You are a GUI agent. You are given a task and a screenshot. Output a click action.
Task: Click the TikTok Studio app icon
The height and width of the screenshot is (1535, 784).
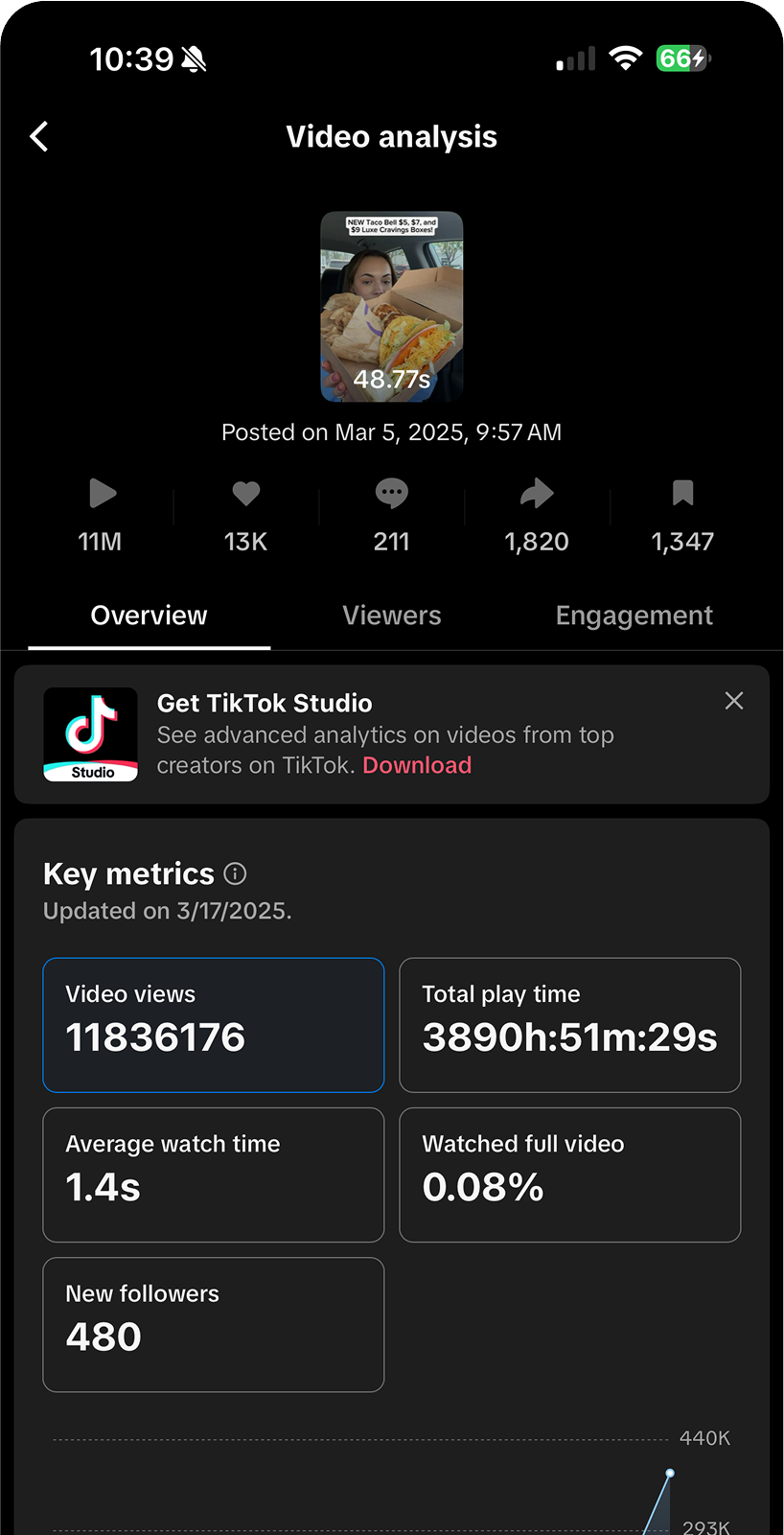[x=90, y=733]
